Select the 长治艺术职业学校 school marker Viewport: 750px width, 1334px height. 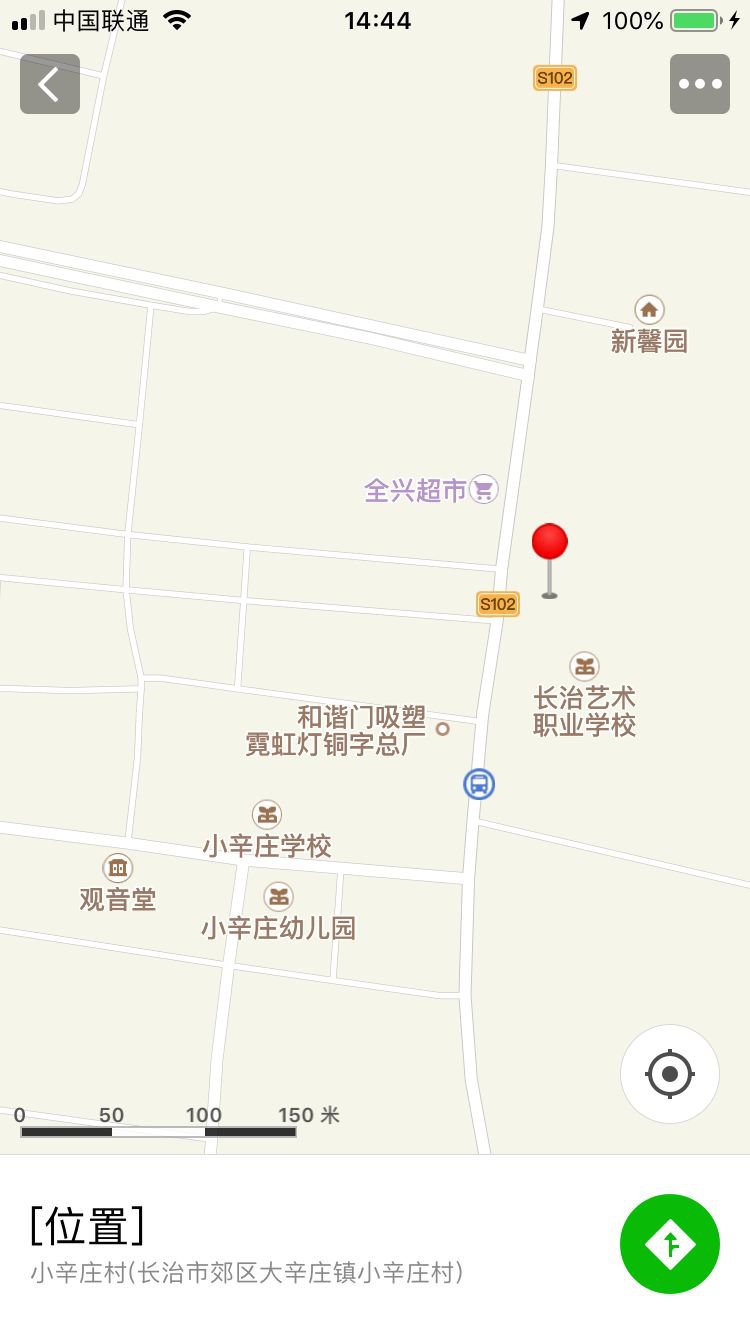584,667
